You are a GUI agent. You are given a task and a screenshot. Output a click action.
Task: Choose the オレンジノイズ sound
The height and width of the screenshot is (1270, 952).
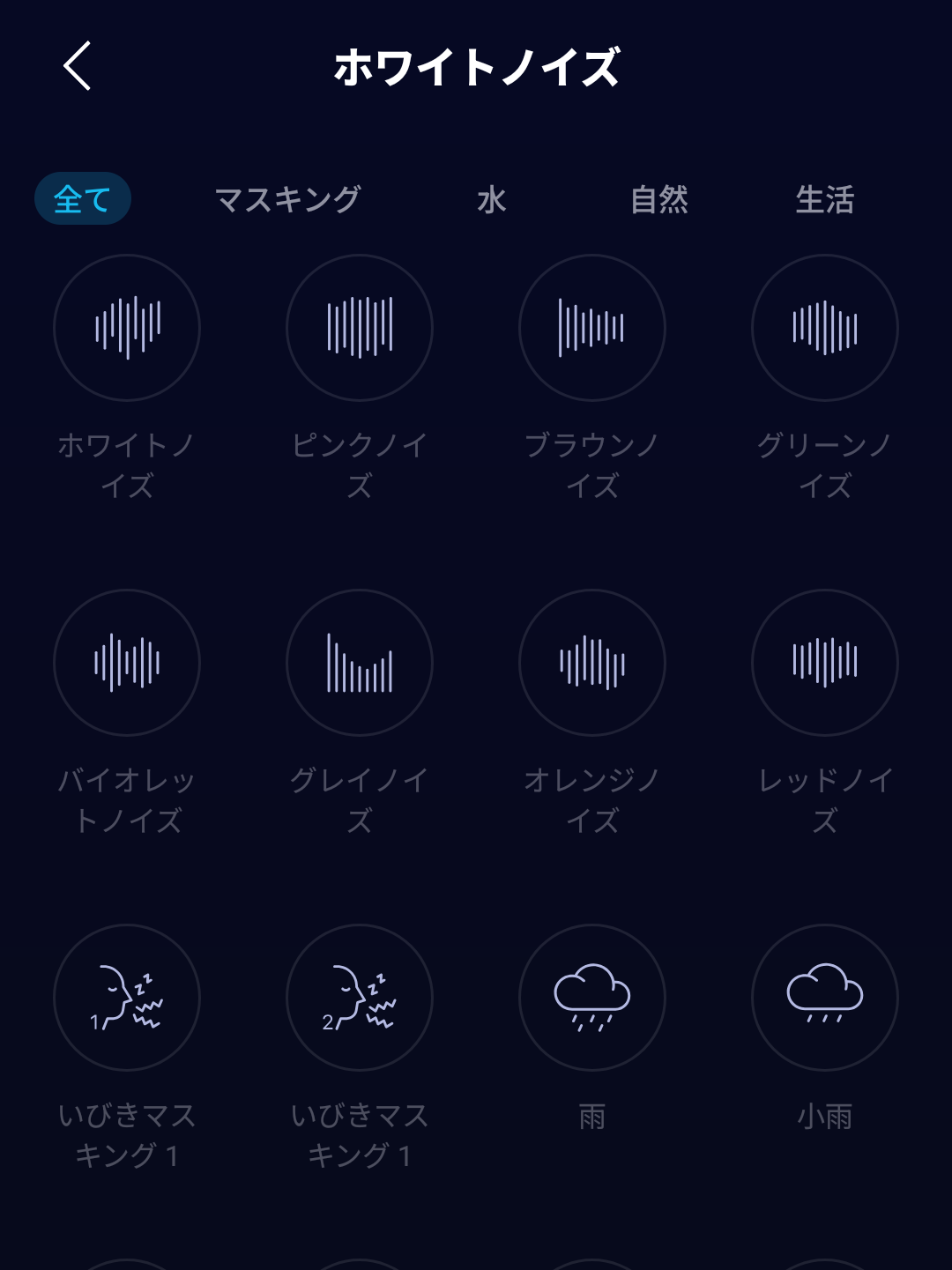tap(592, 663)
